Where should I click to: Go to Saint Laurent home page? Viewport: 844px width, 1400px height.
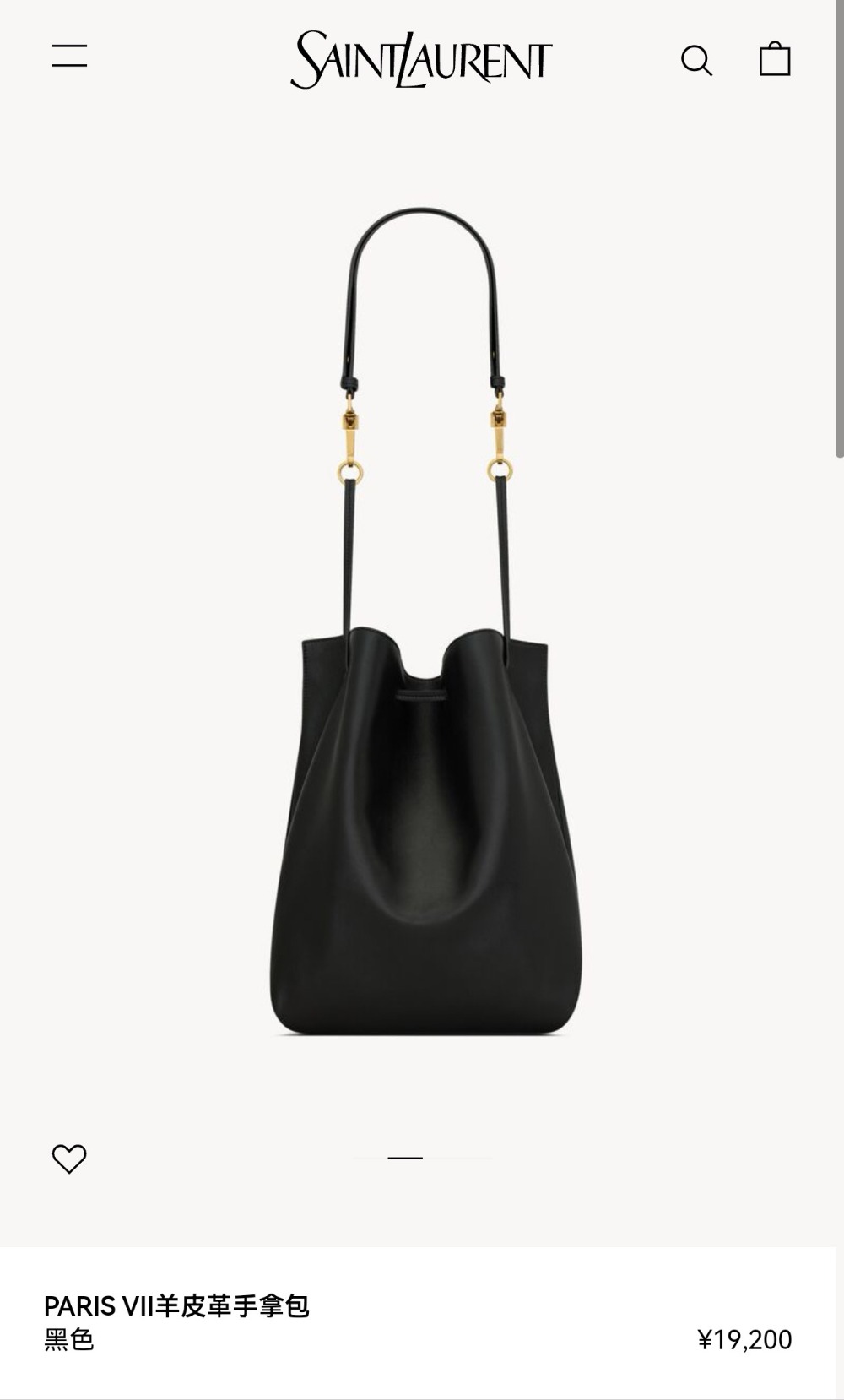pyautogui.click(x=421, y=59)
